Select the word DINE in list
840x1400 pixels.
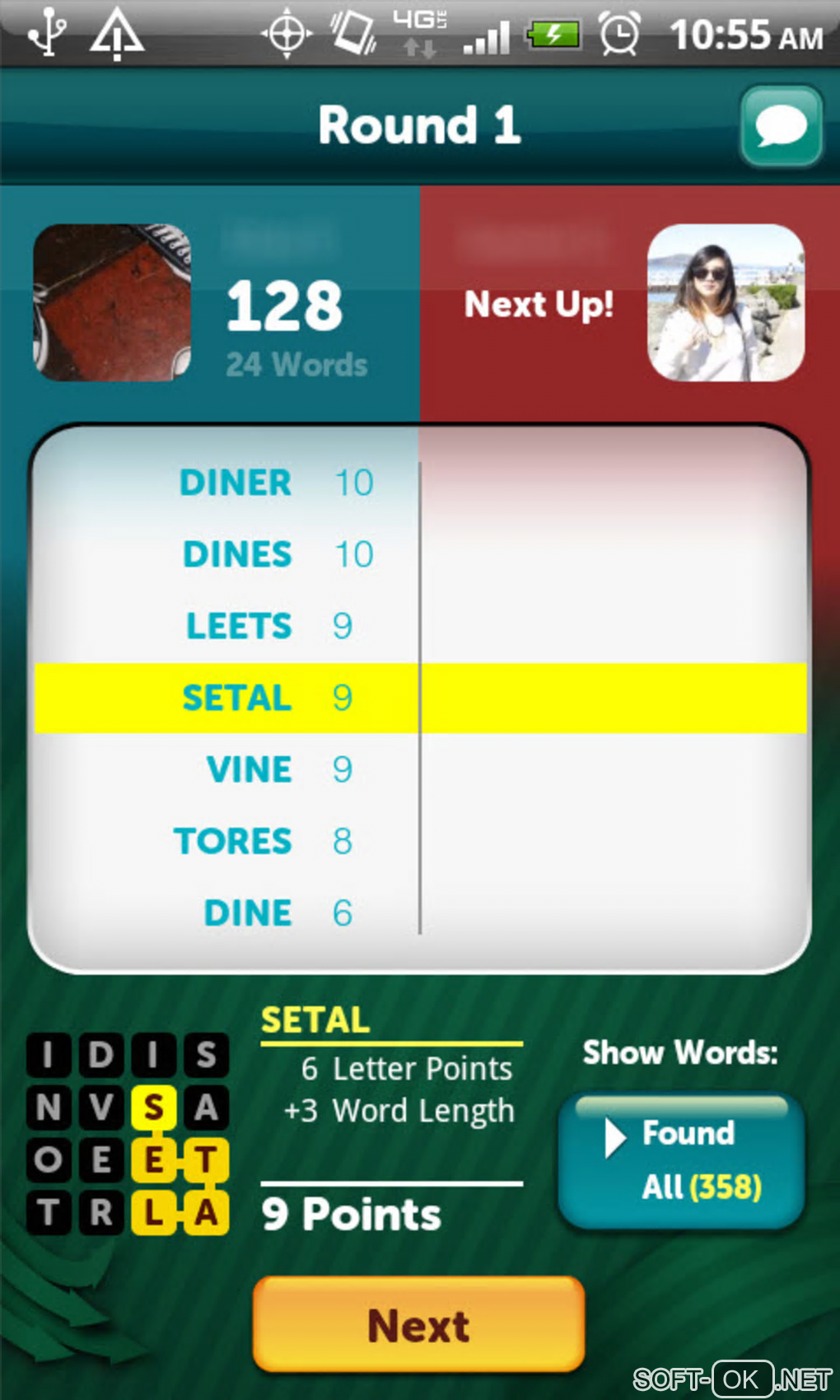pos(247,912)
